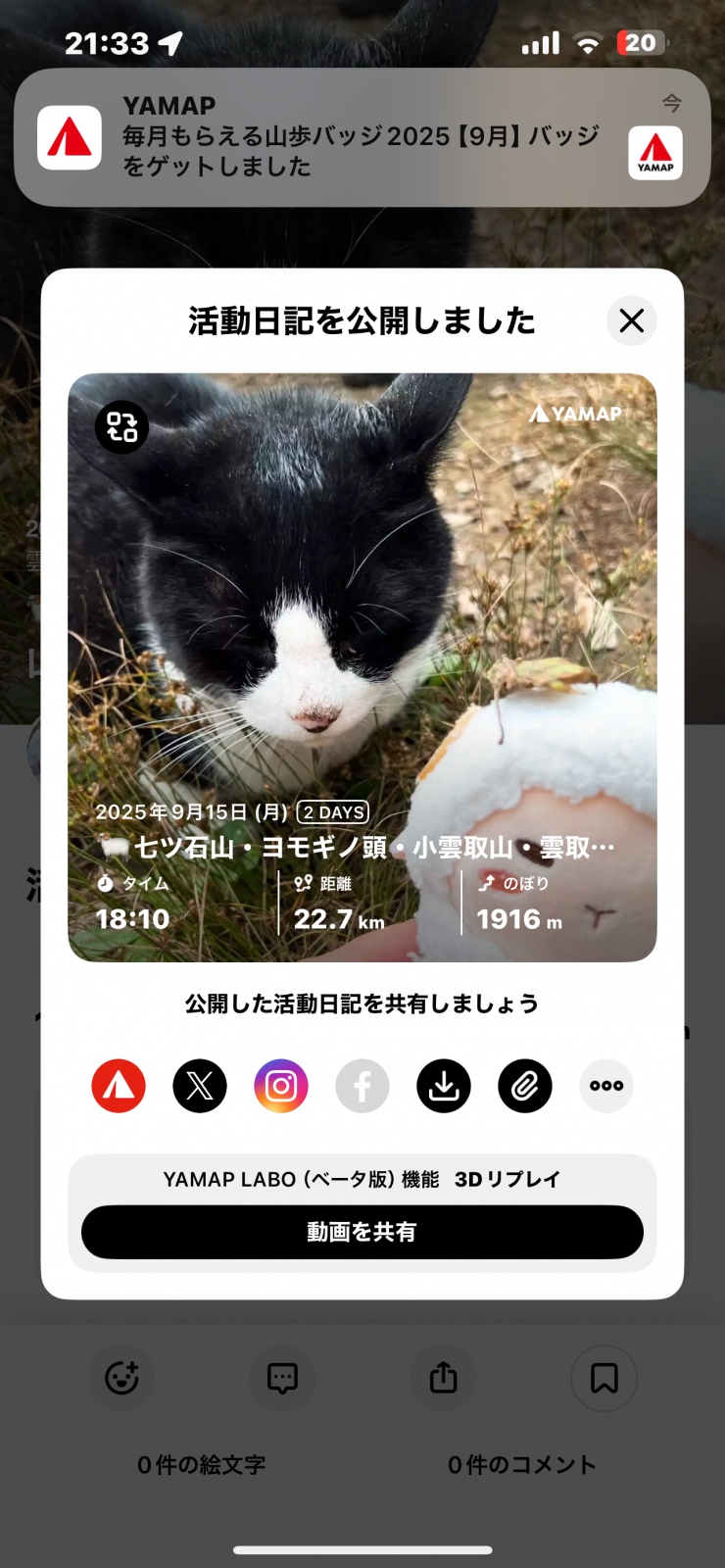Close the 活動日記を公開しました dialog
Image resolution: width=725 pixels, height=1568 pixels.
click(x=632, y=320)
